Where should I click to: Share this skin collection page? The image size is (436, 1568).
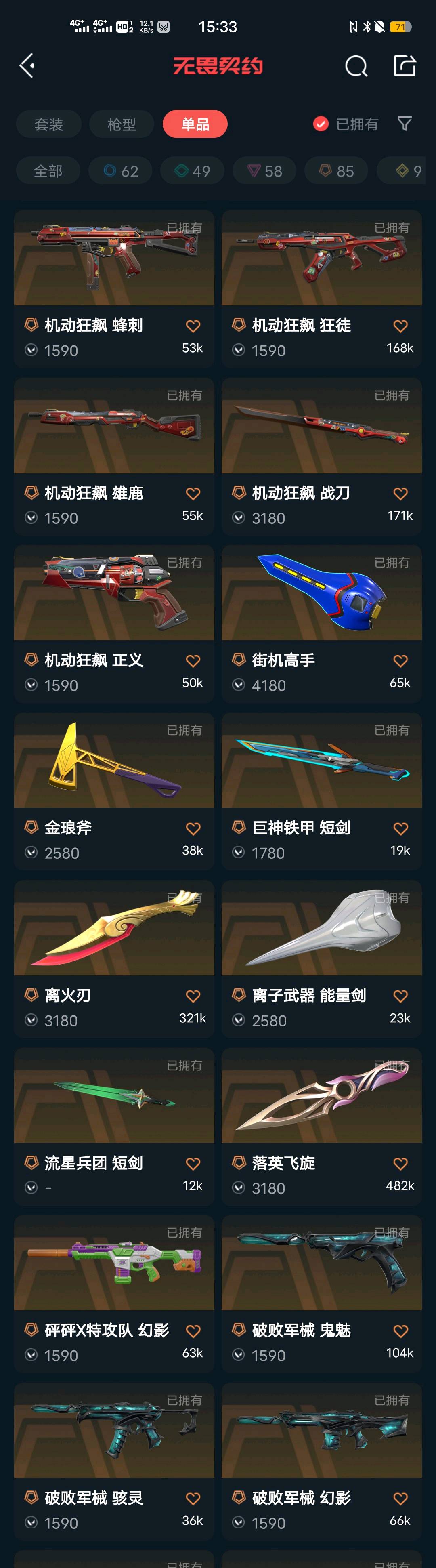point(405,66)
